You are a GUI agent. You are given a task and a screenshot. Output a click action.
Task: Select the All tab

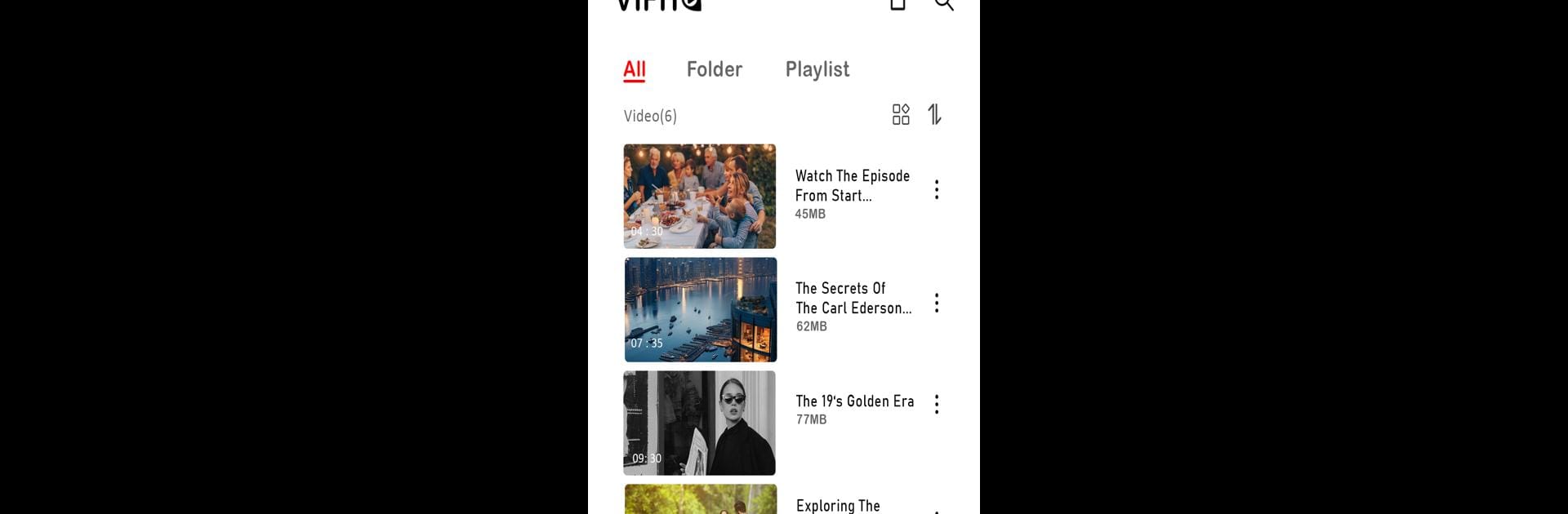click(635, 69)
